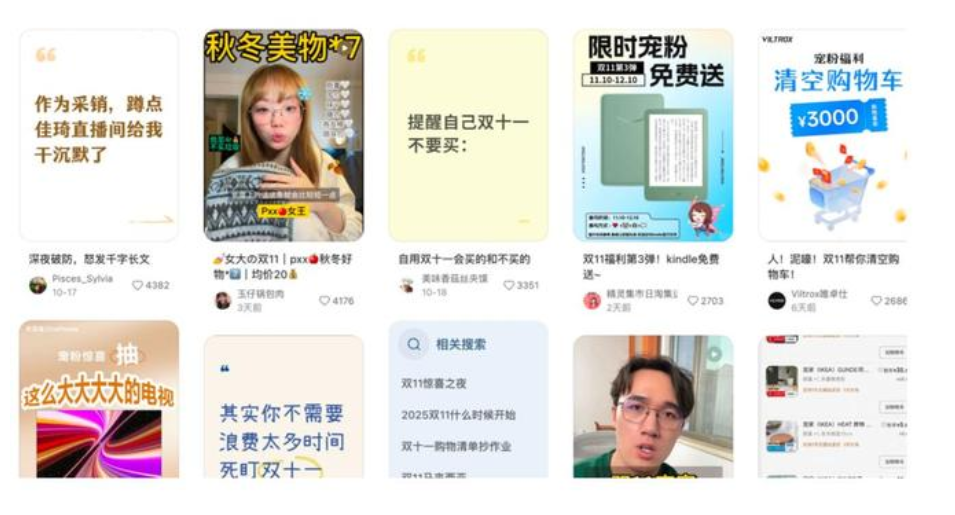
Task: Open the 清空购物车 ¥3000 post
Action: click(x=832, y=135)
